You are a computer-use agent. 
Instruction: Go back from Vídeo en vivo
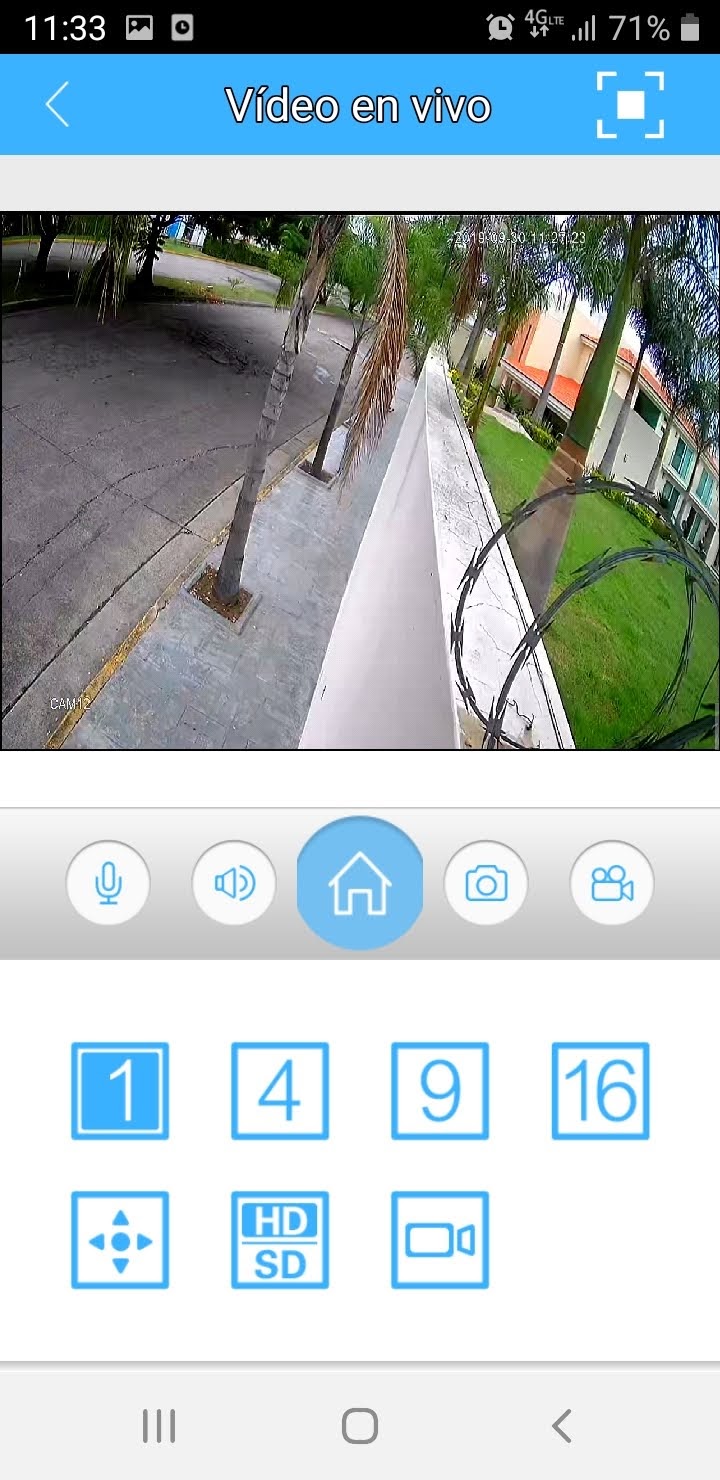57,104
